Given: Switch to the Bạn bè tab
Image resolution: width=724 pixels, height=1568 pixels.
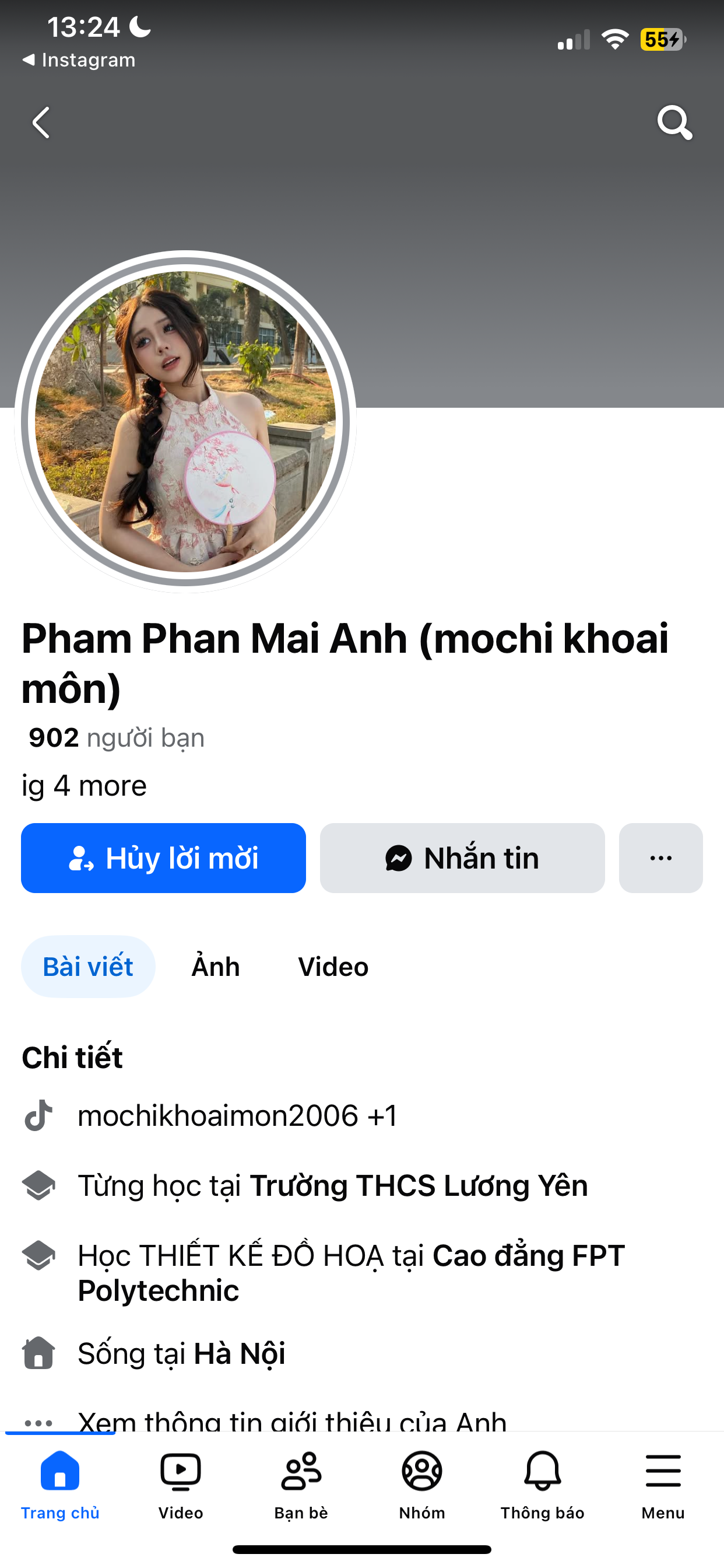Looking at the screenshot, I should coord(301,1483).
